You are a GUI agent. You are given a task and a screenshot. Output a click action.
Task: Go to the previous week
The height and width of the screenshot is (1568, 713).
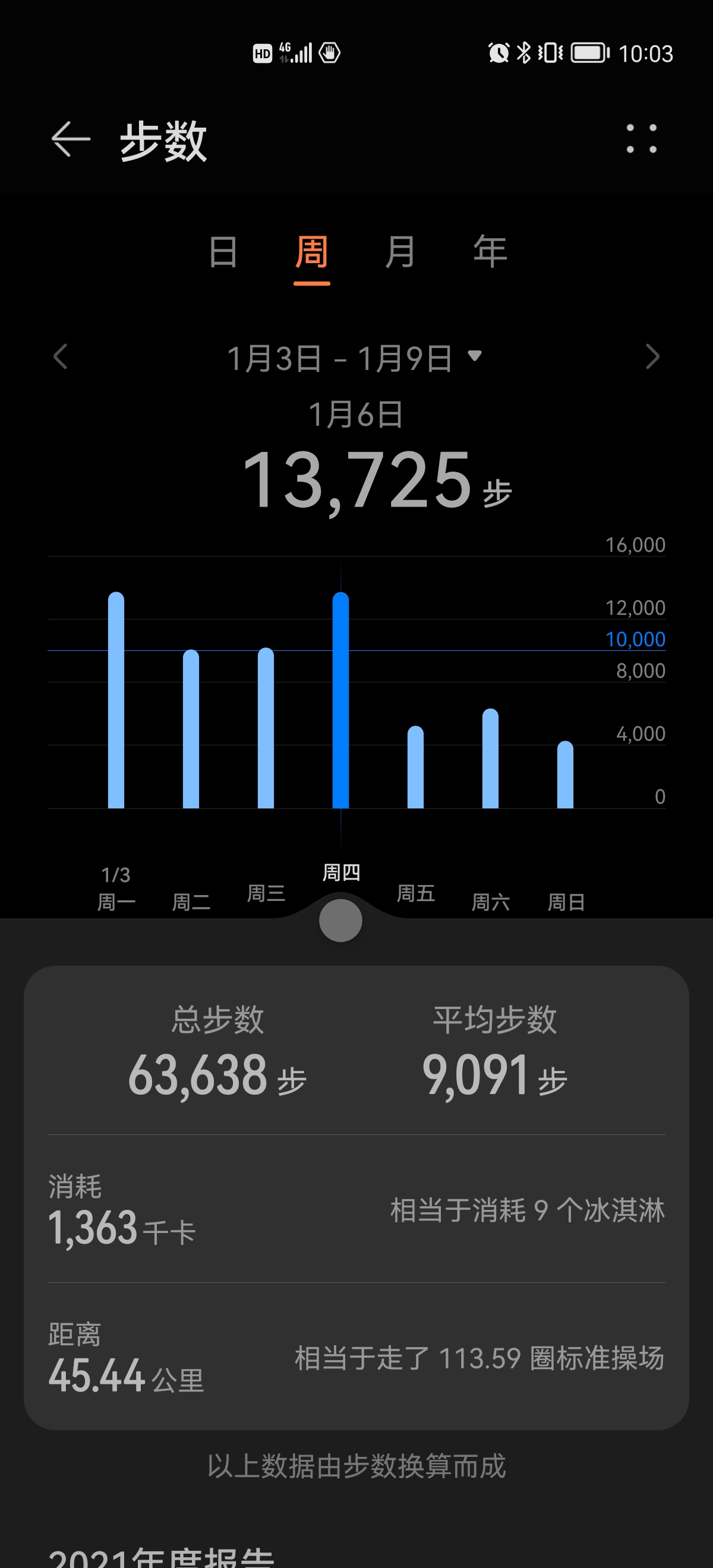[x=60, y=357]
